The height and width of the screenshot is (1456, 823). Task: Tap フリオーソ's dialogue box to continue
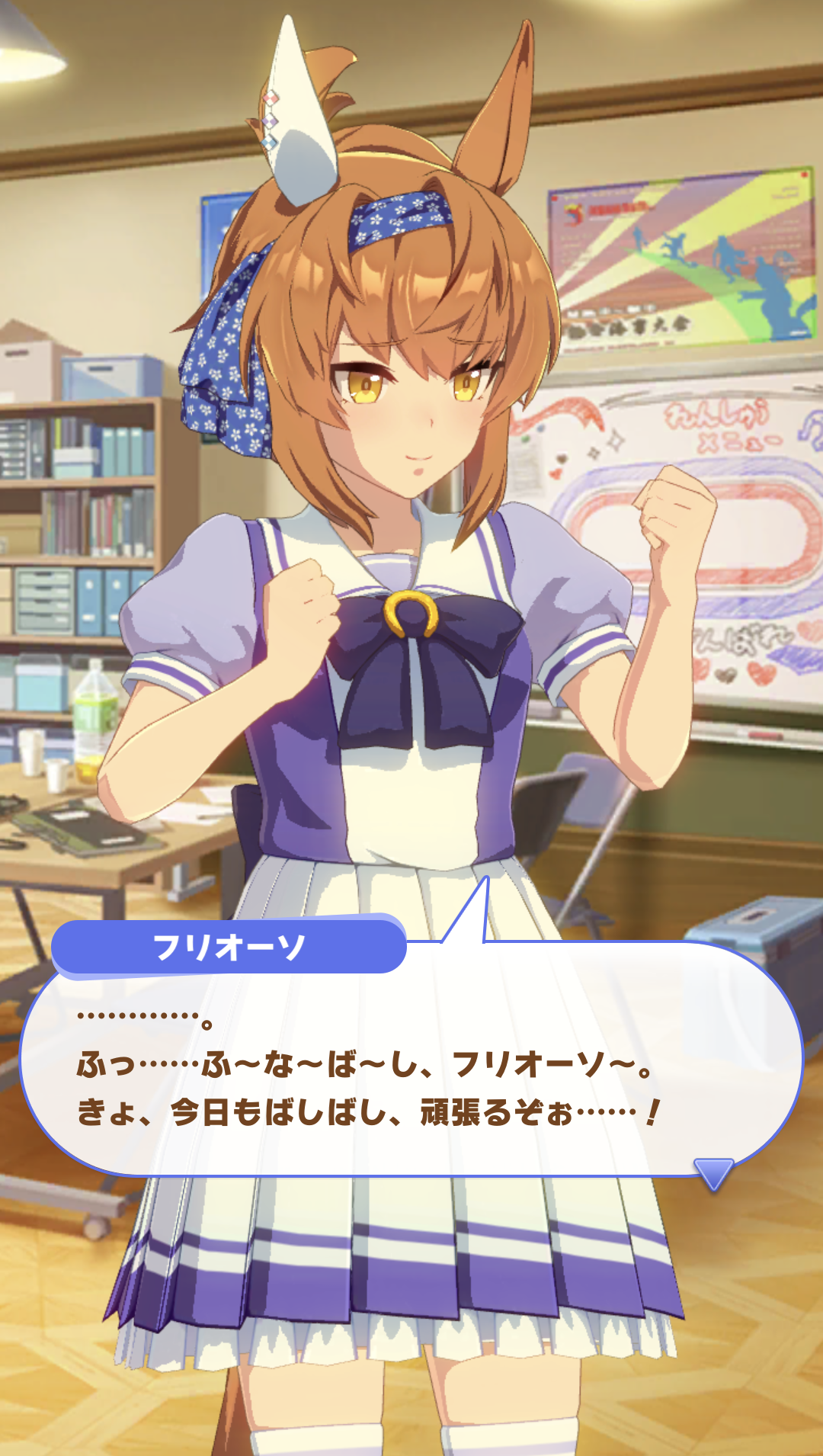point(411,1067)
